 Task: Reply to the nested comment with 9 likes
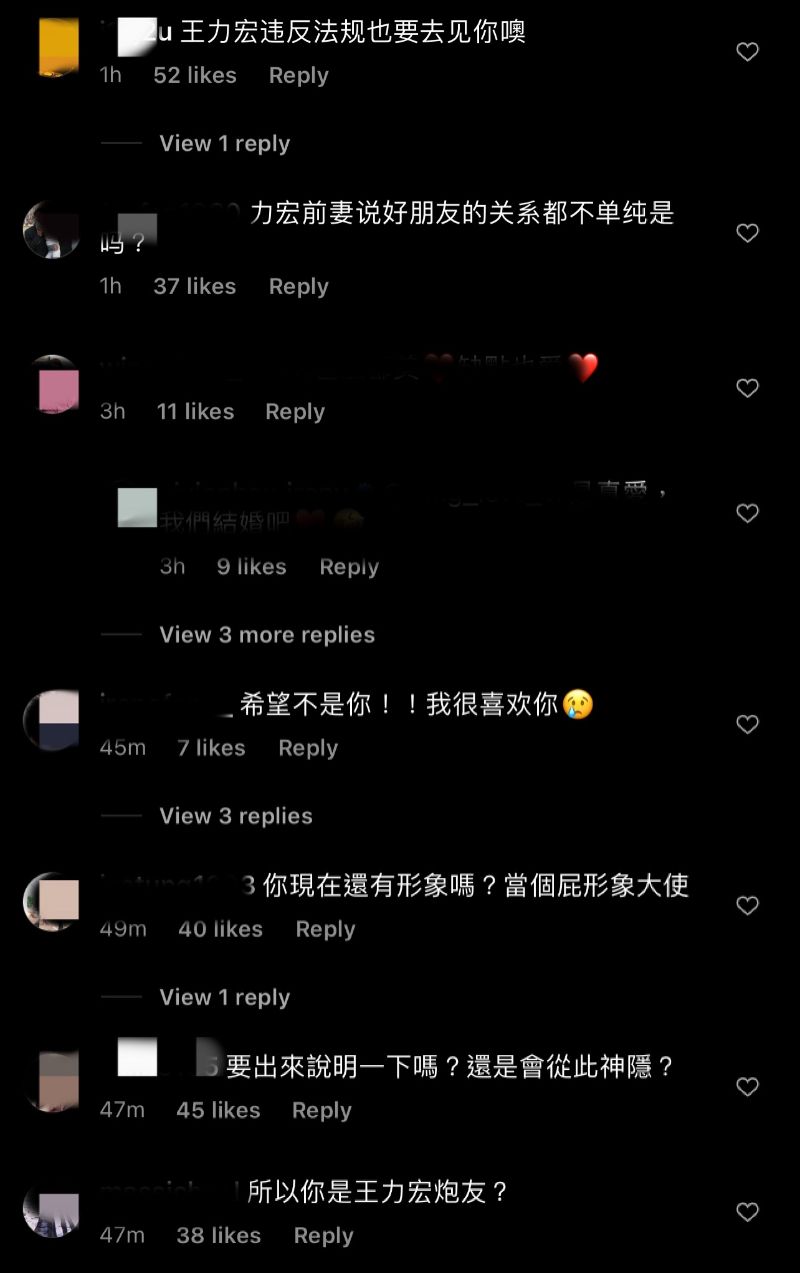pyautogui.click(x=348, y=567)
